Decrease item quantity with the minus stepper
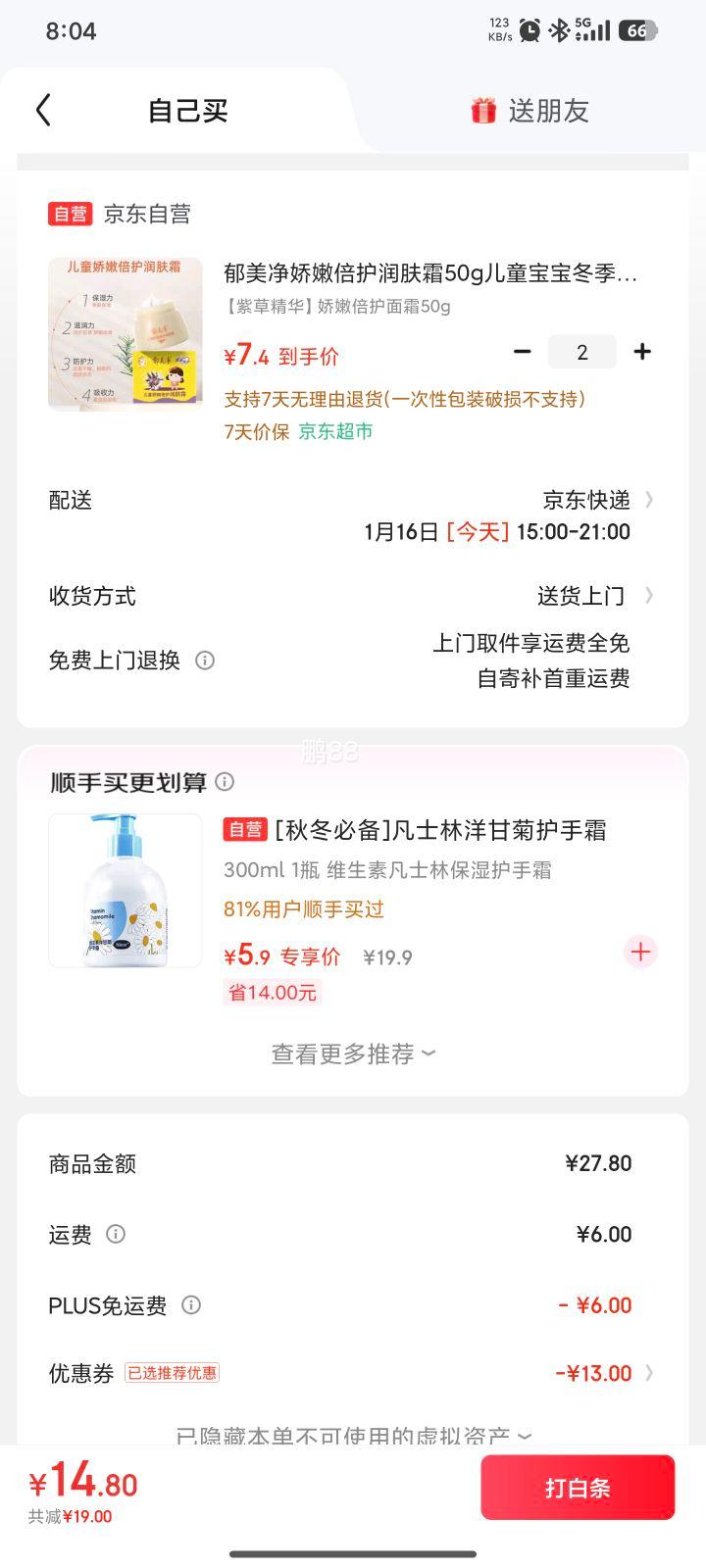 click(x=523, y=351)
